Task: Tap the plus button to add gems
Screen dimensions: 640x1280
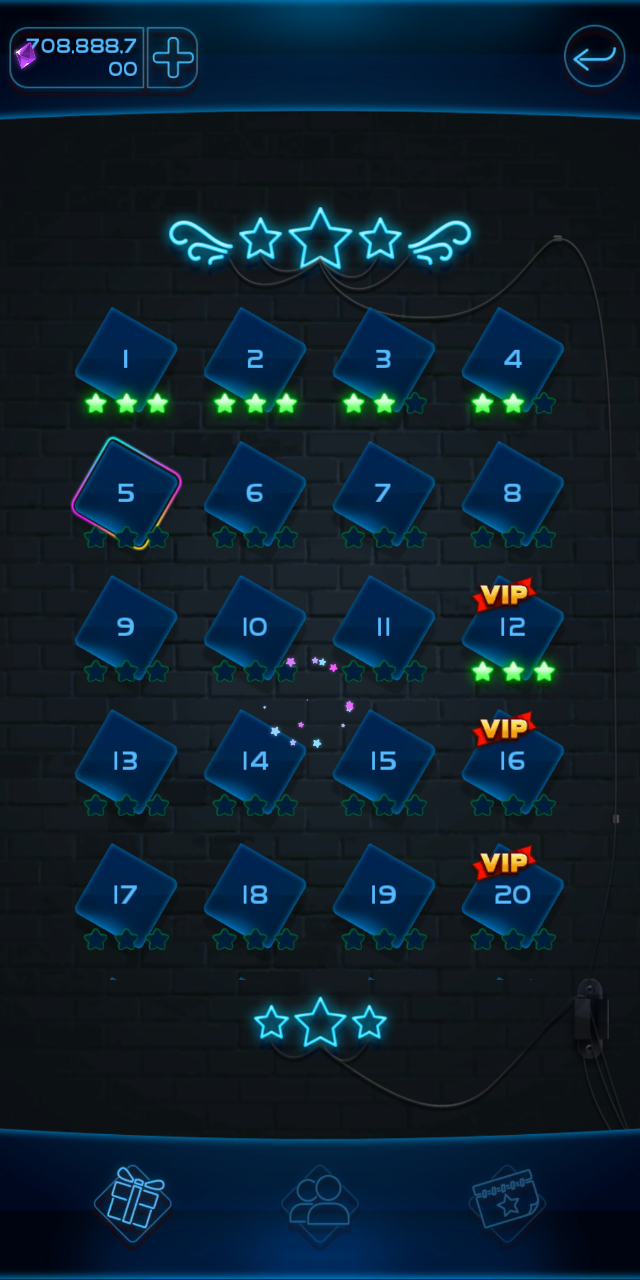Action: tap(172, 58)
